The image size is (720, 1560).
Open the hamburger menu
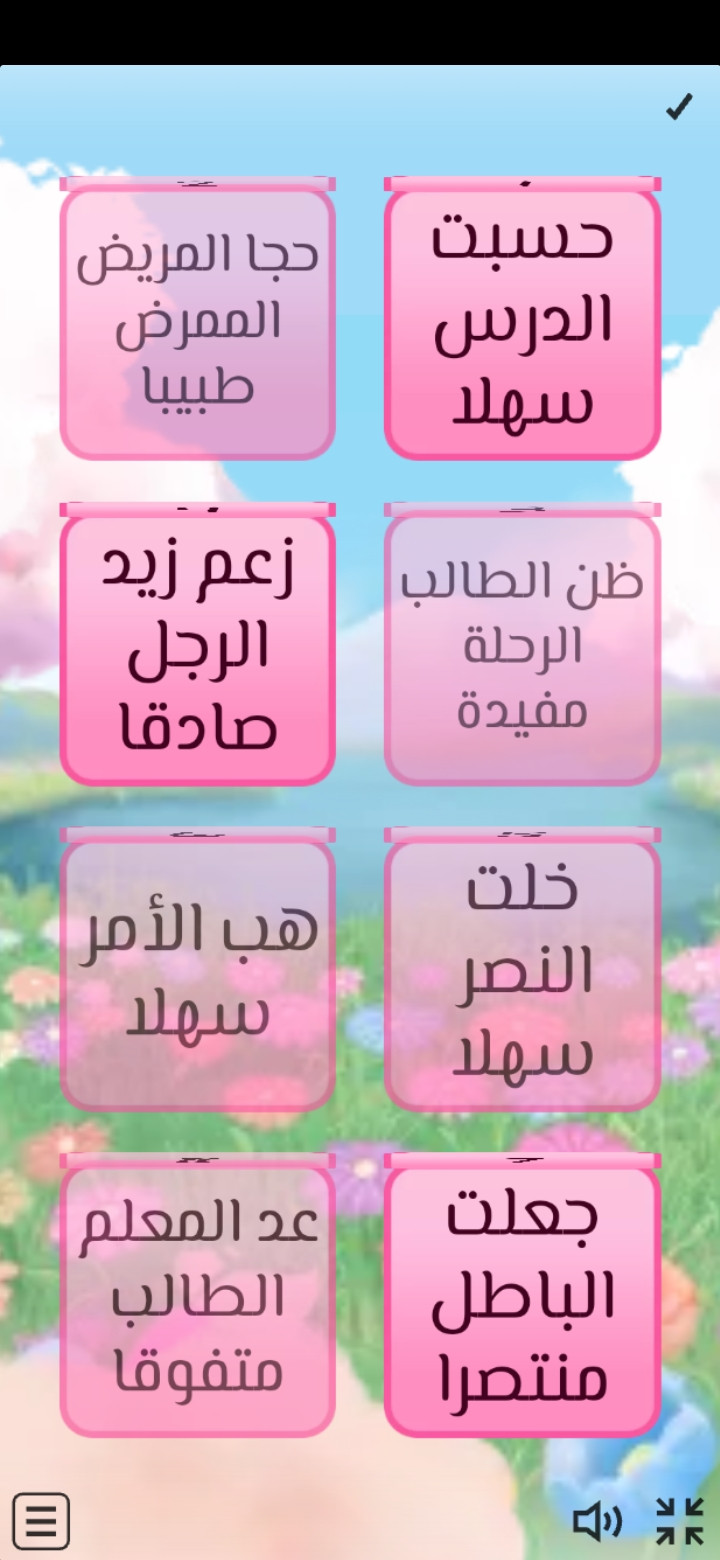pyautogui.click(x=41, y=1521)
